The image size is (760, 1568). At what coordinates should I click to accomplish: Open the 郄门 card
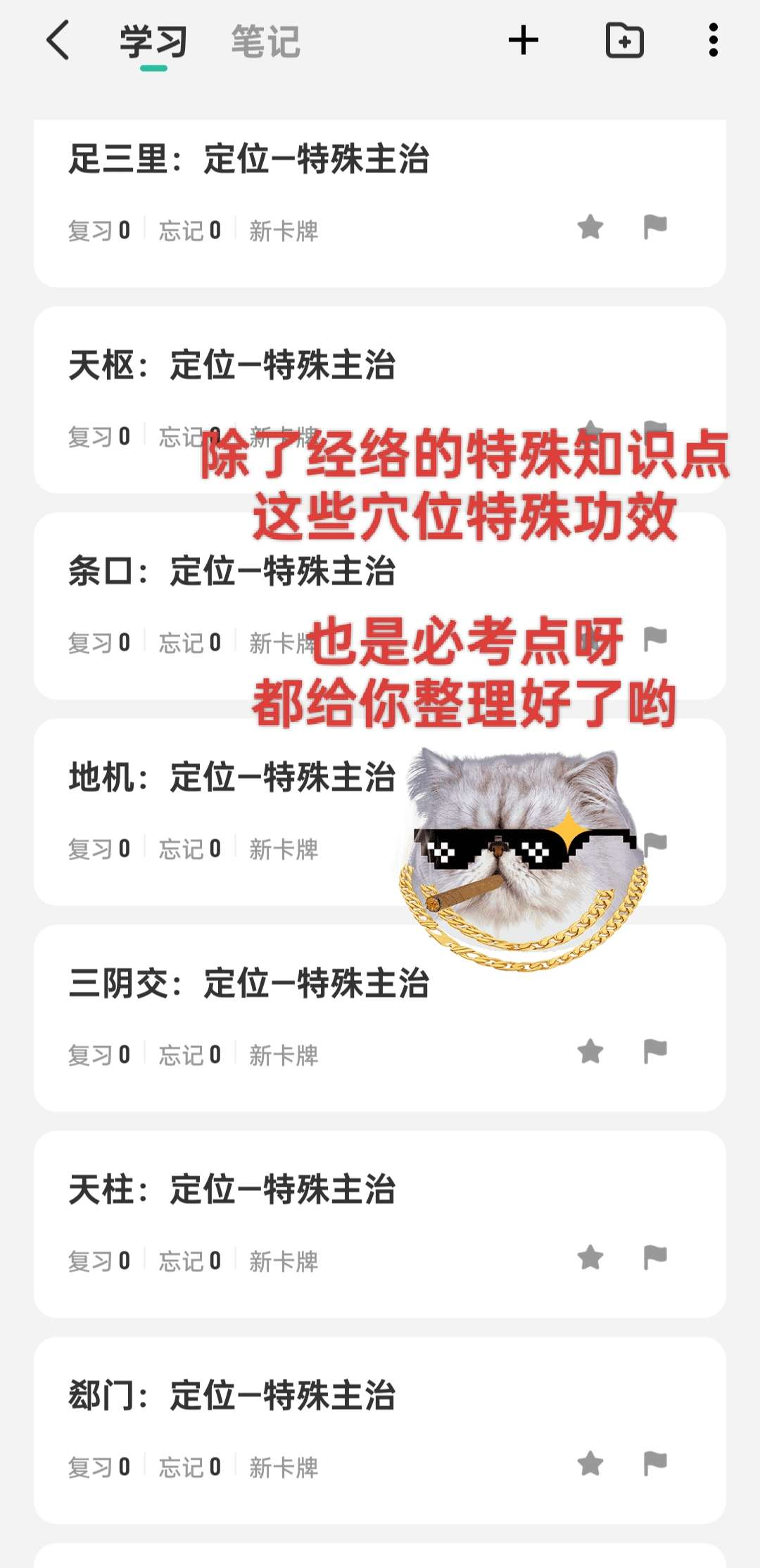pos(232,1396)
